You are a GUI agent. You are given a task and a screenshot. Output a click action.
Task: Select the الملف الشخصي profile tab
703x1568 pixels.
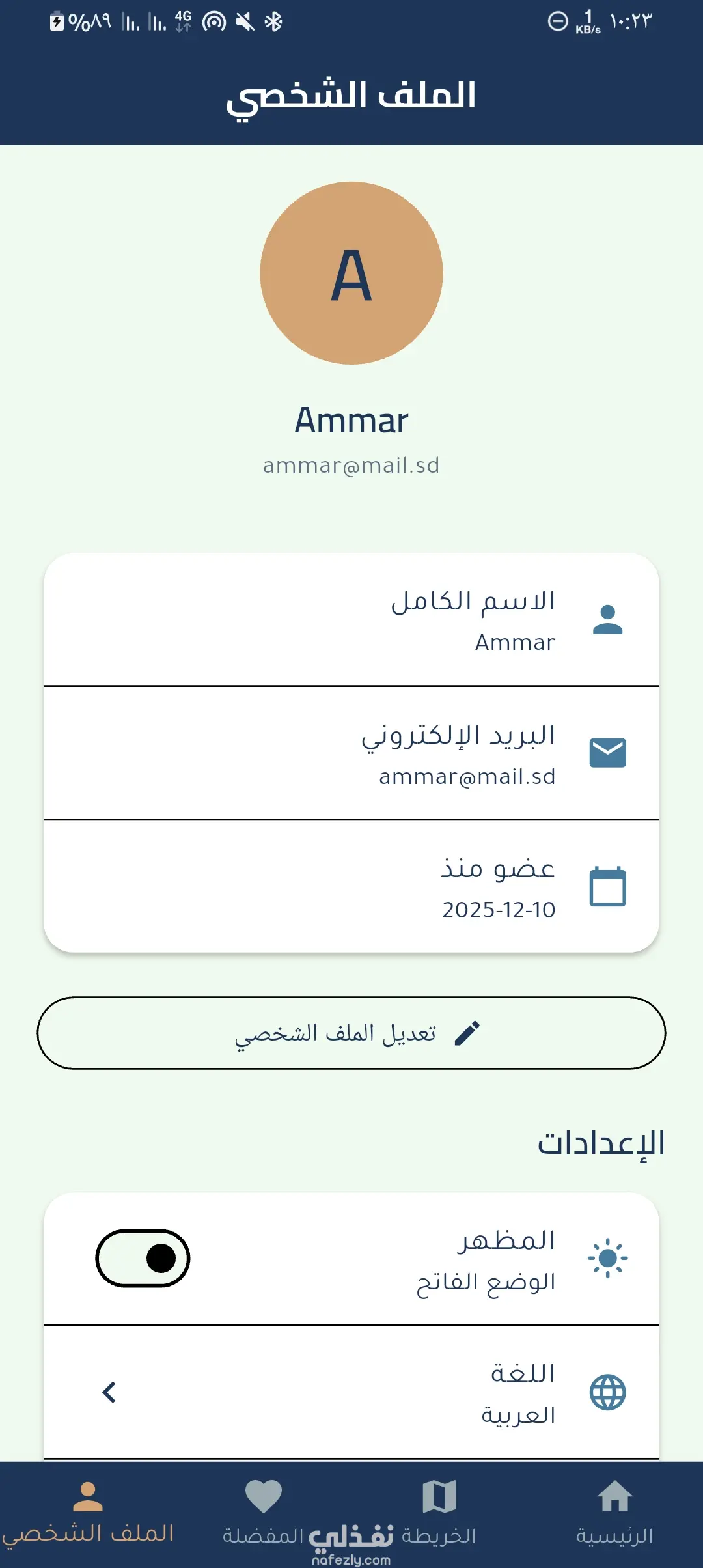coord(88,1512)
